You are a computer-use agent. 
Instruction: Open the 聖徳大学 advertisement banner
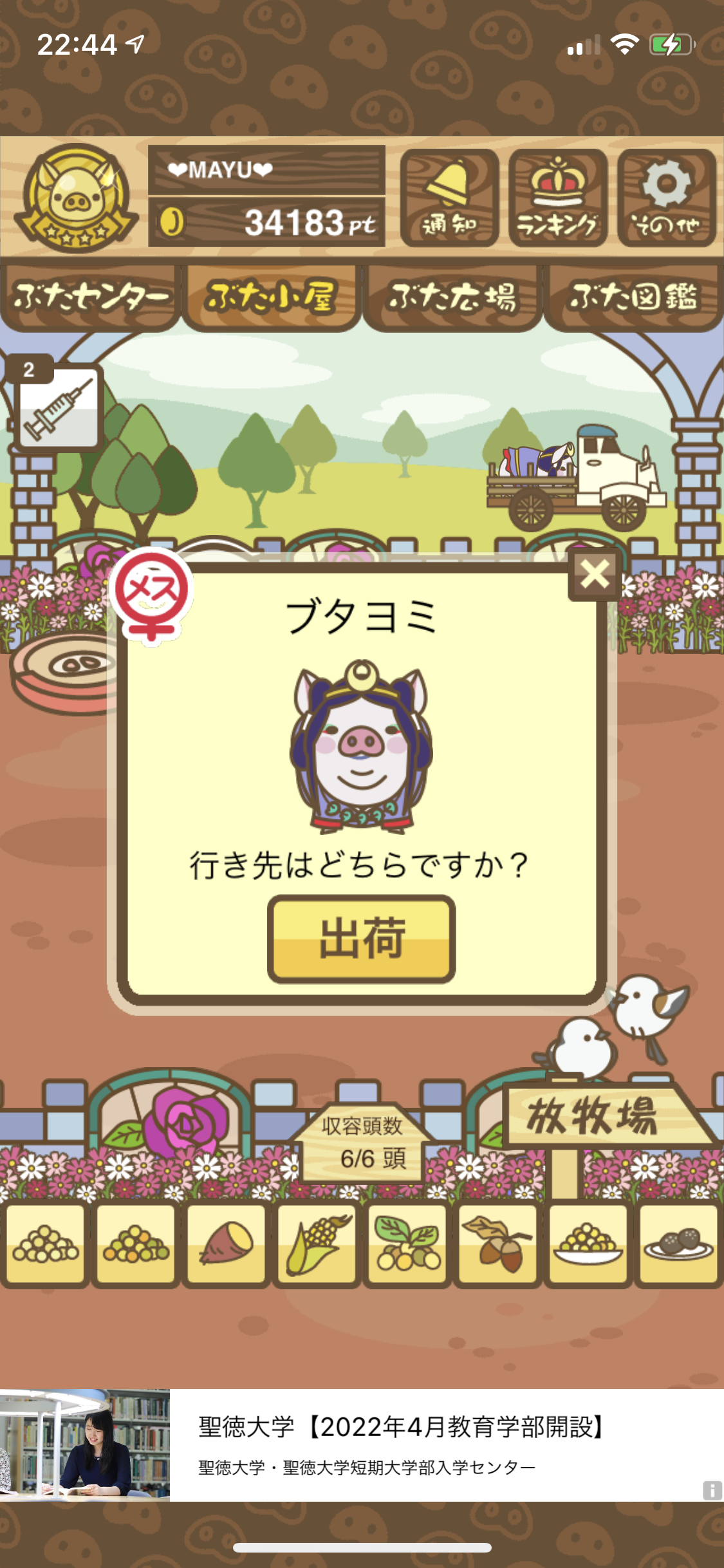pos(362,1444)
